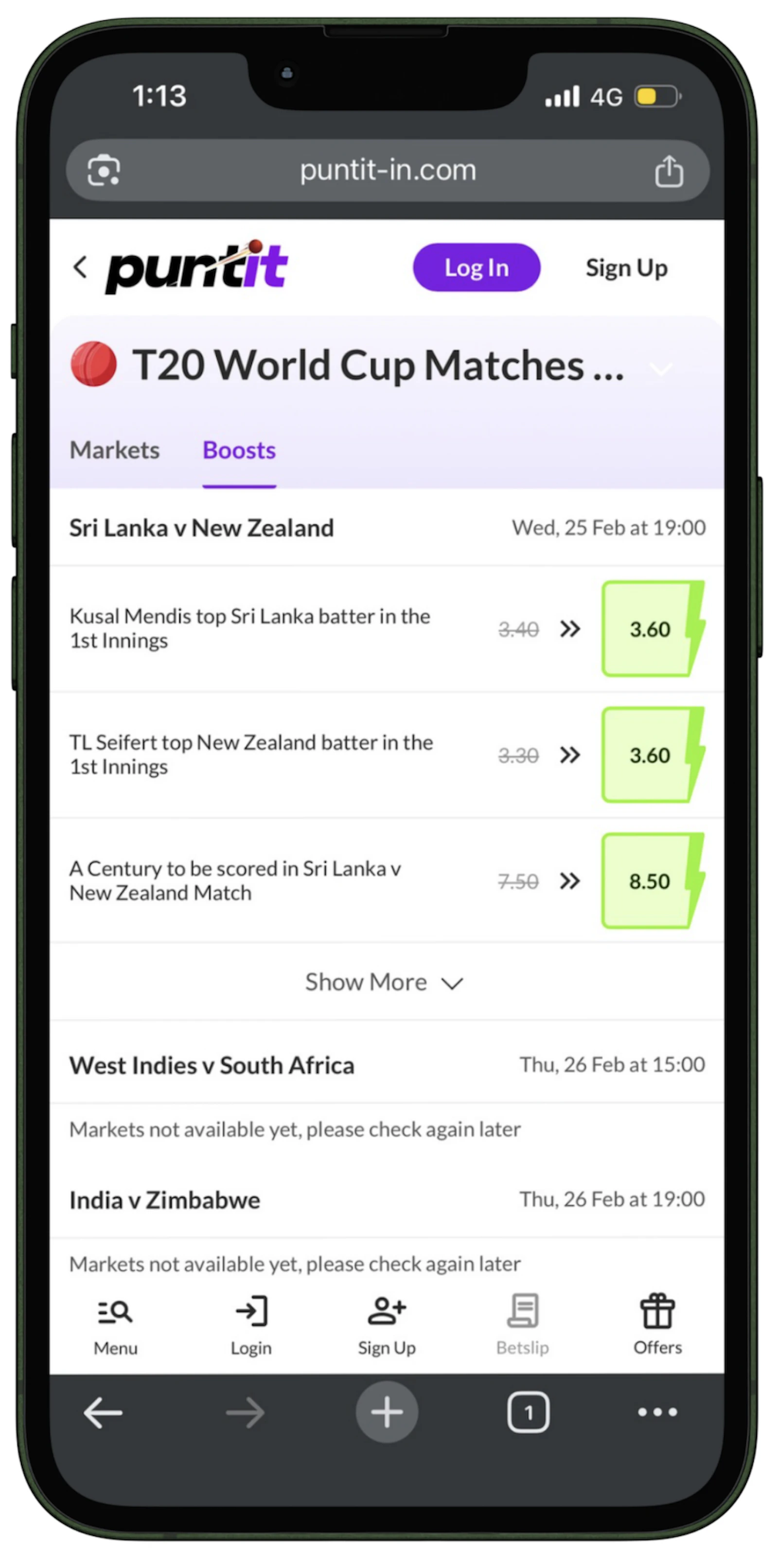Expand Show More boosts
This screenshot has width=778, height=1568.
(385, 982)
